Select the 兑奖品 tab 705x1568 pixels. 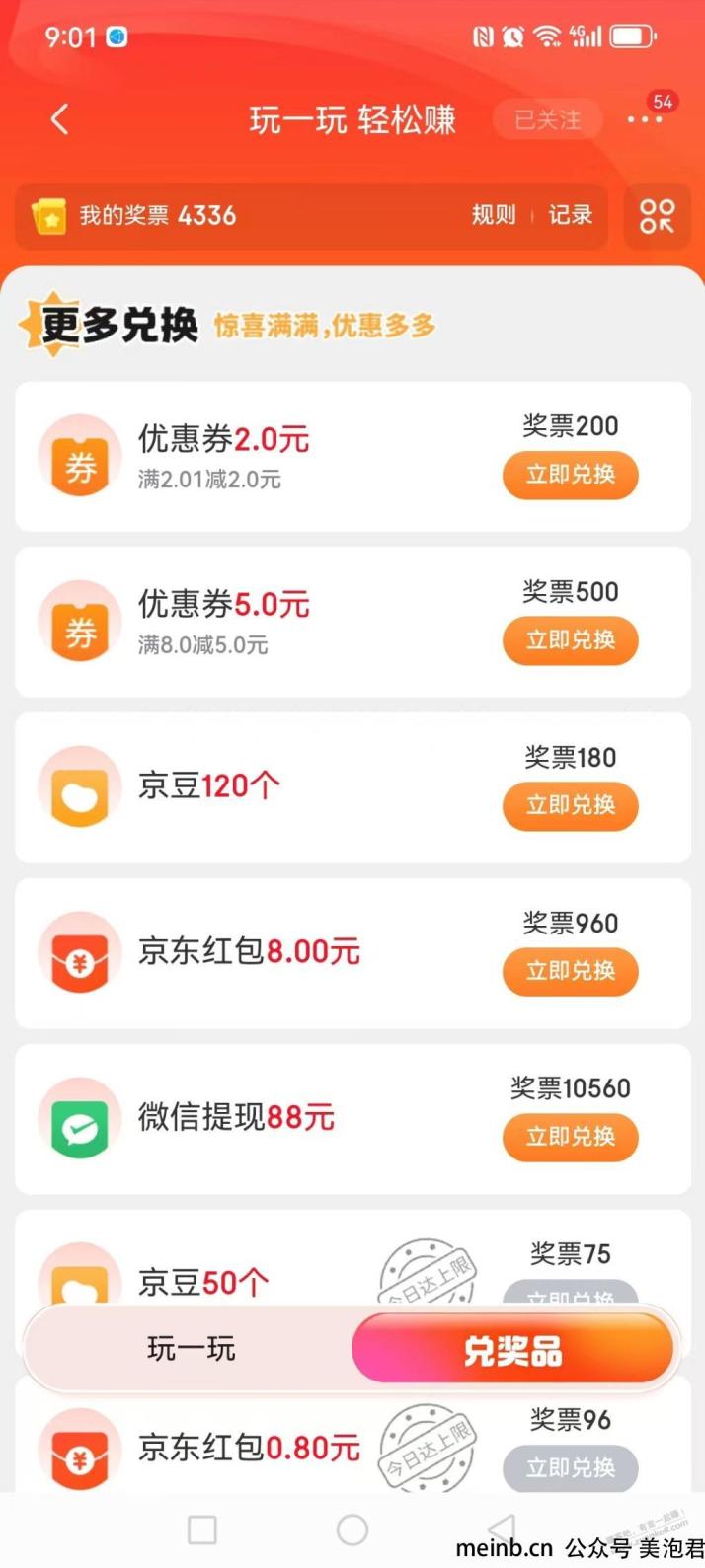point(512,1349)
